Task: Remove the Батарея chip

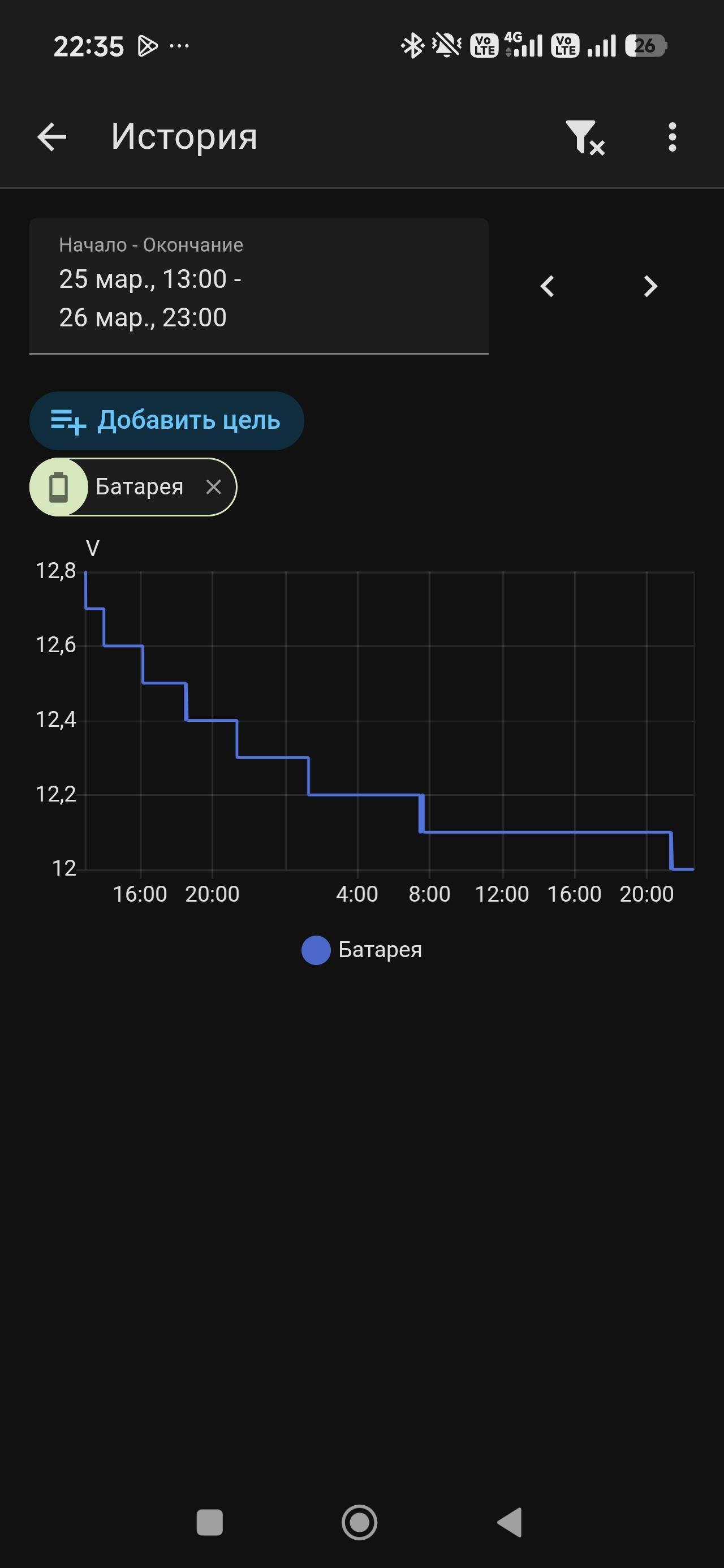Action: (213, 487)
